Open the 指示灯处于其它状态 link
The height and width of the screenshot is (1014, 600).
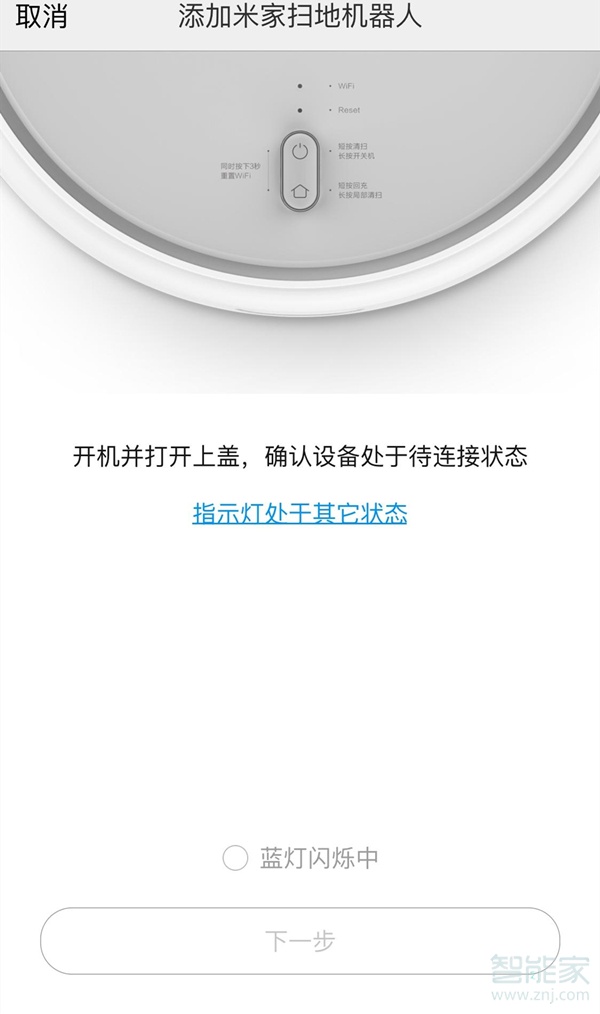pos(300,514)
